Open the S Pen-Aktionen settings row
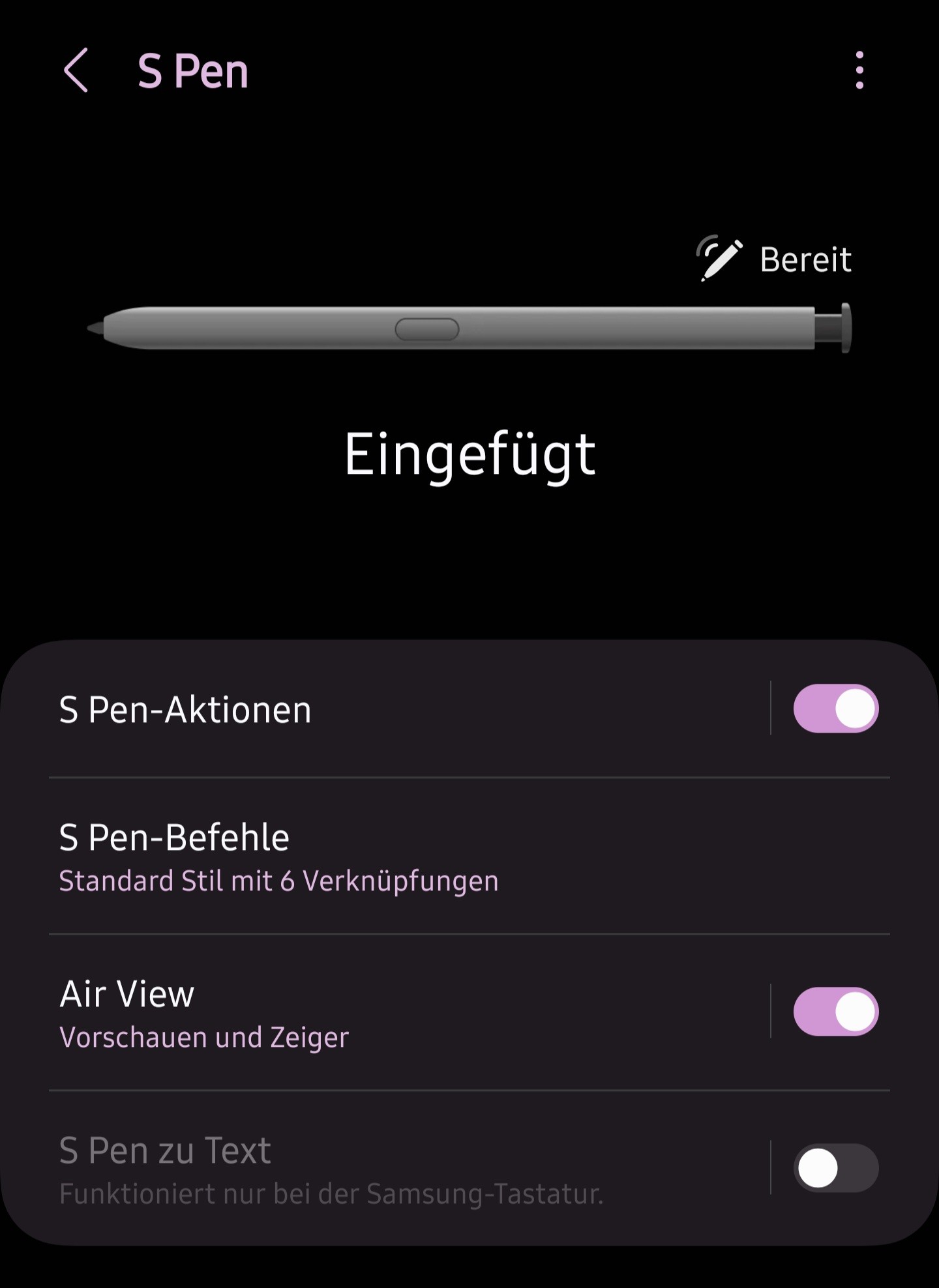Image resolution: width=939 pixels, height=1288 pixels. coord(391,710)
